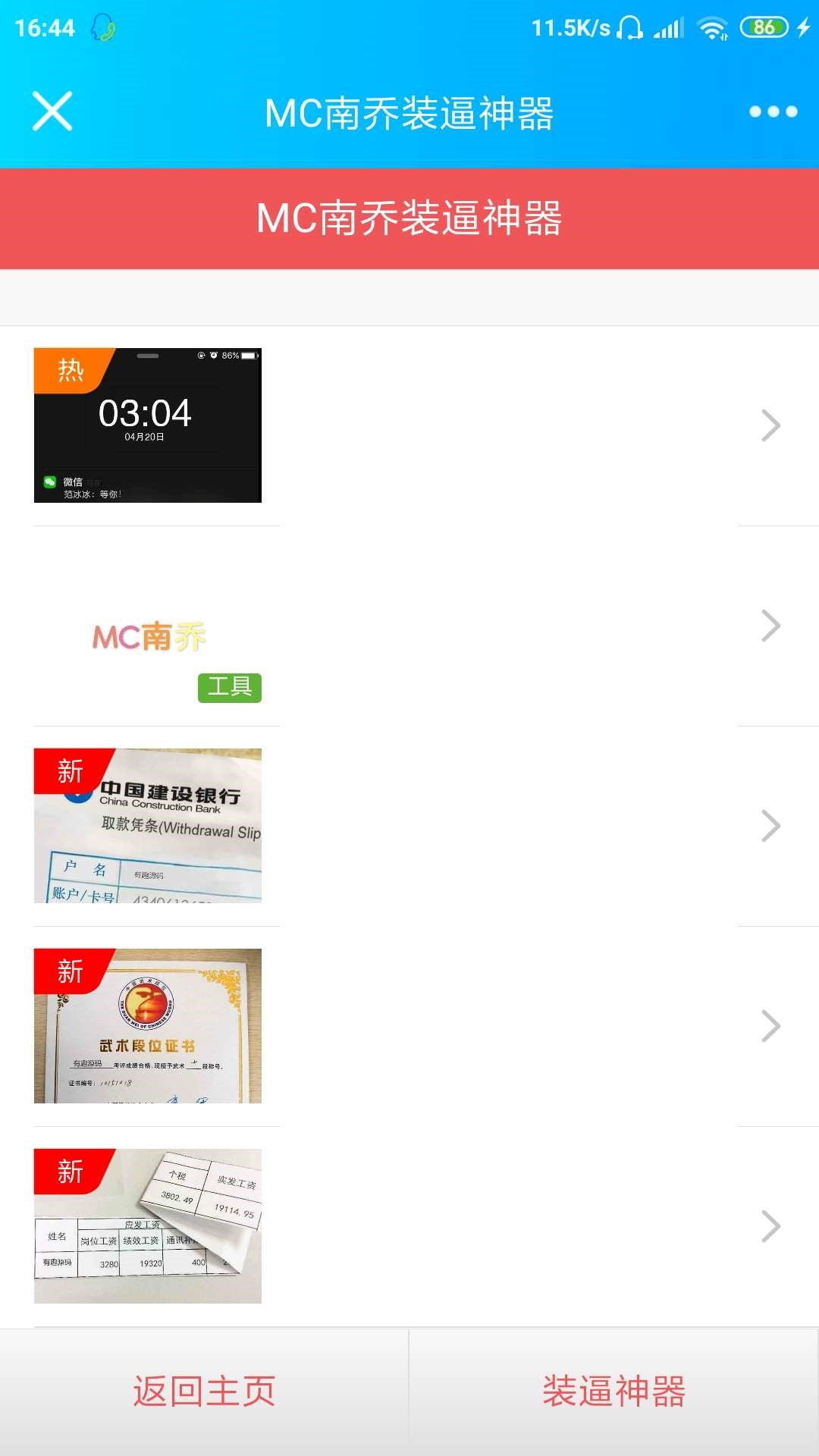The image size is (819, 1456).
Task: Tap the MC南乔 colorful logo
Action: point(149,637)
